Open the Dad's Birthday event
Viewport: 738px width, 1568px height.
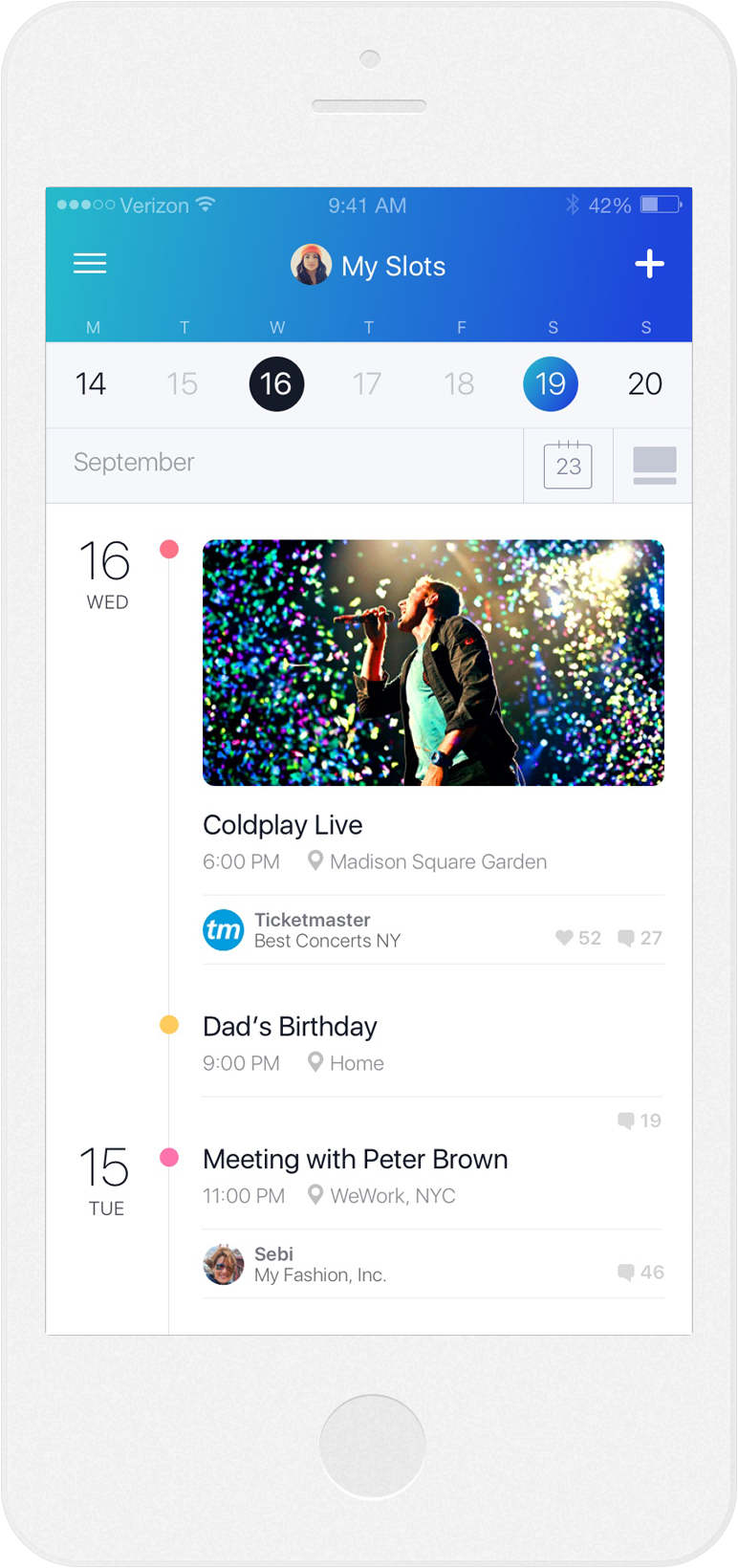pyautogui.click(x=290, y=1027)
